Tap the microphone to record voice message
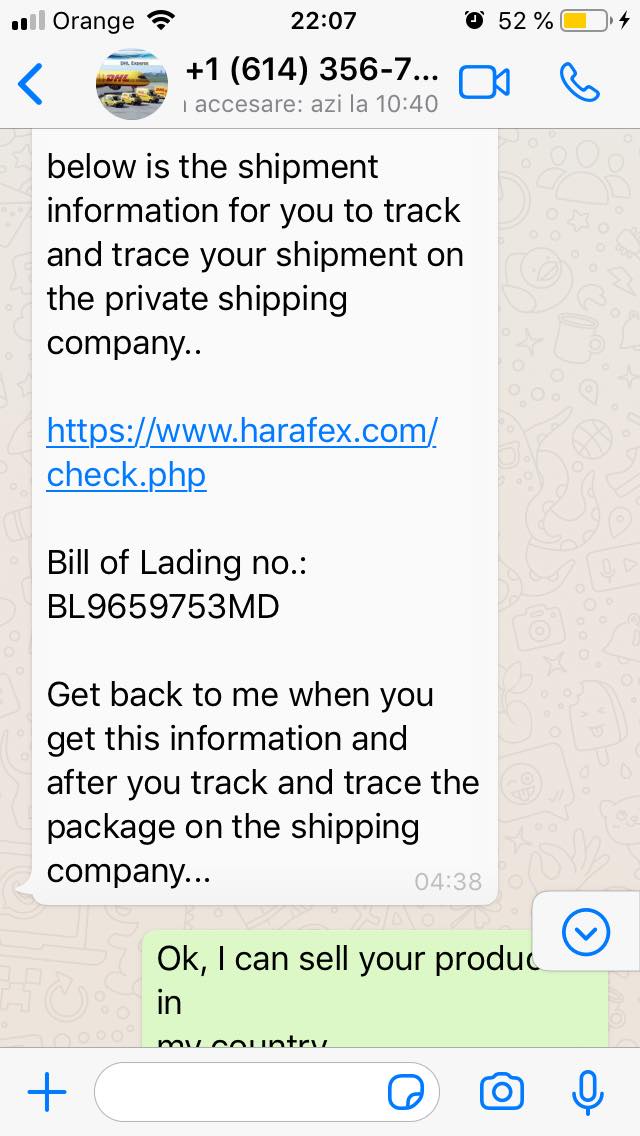This screenshot has width=640, height=1136. pyautogui.click(x=587, y=1092)
